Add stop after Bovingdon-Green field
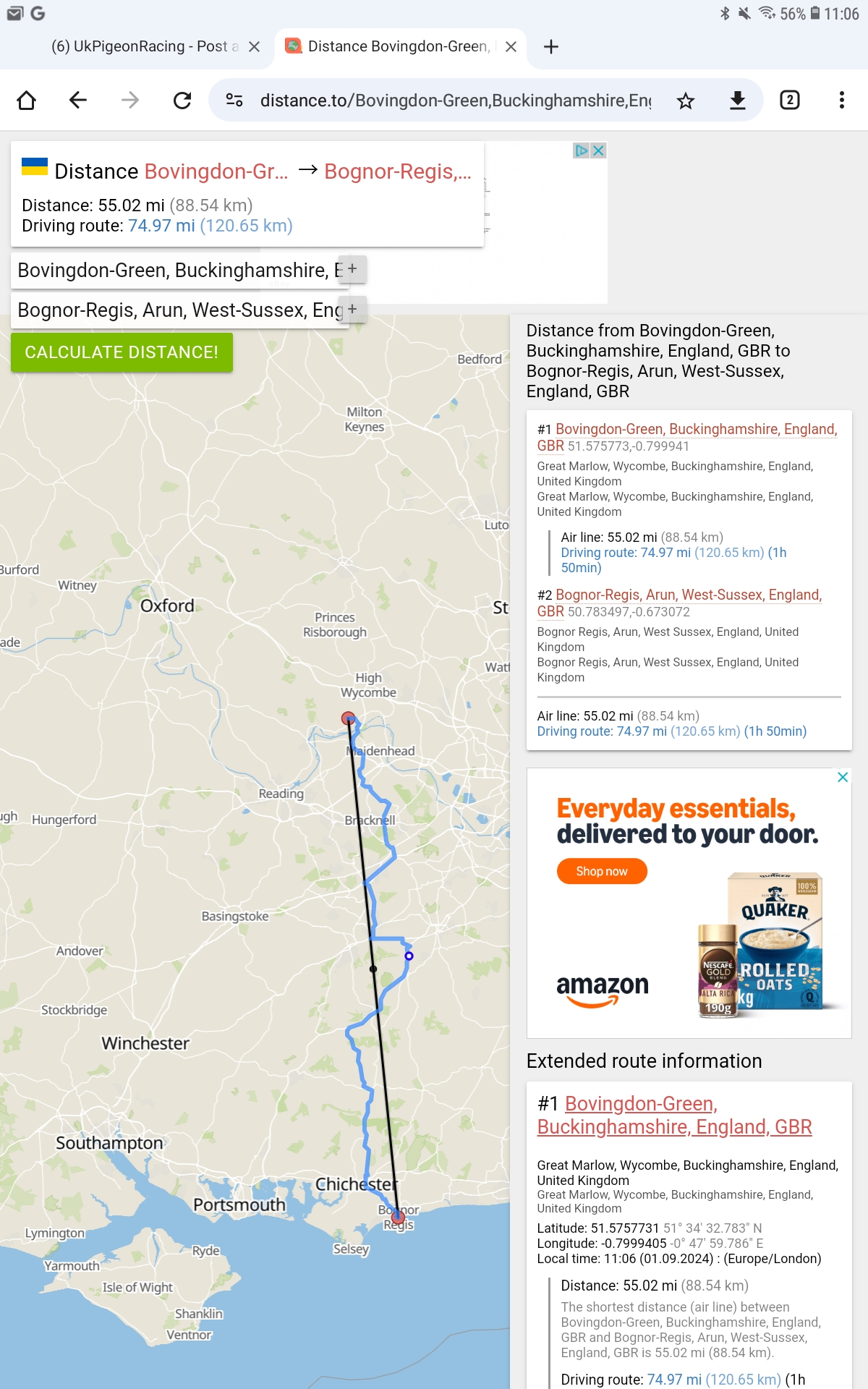Screen dimensions: 868x1389 tap(352, 268)
